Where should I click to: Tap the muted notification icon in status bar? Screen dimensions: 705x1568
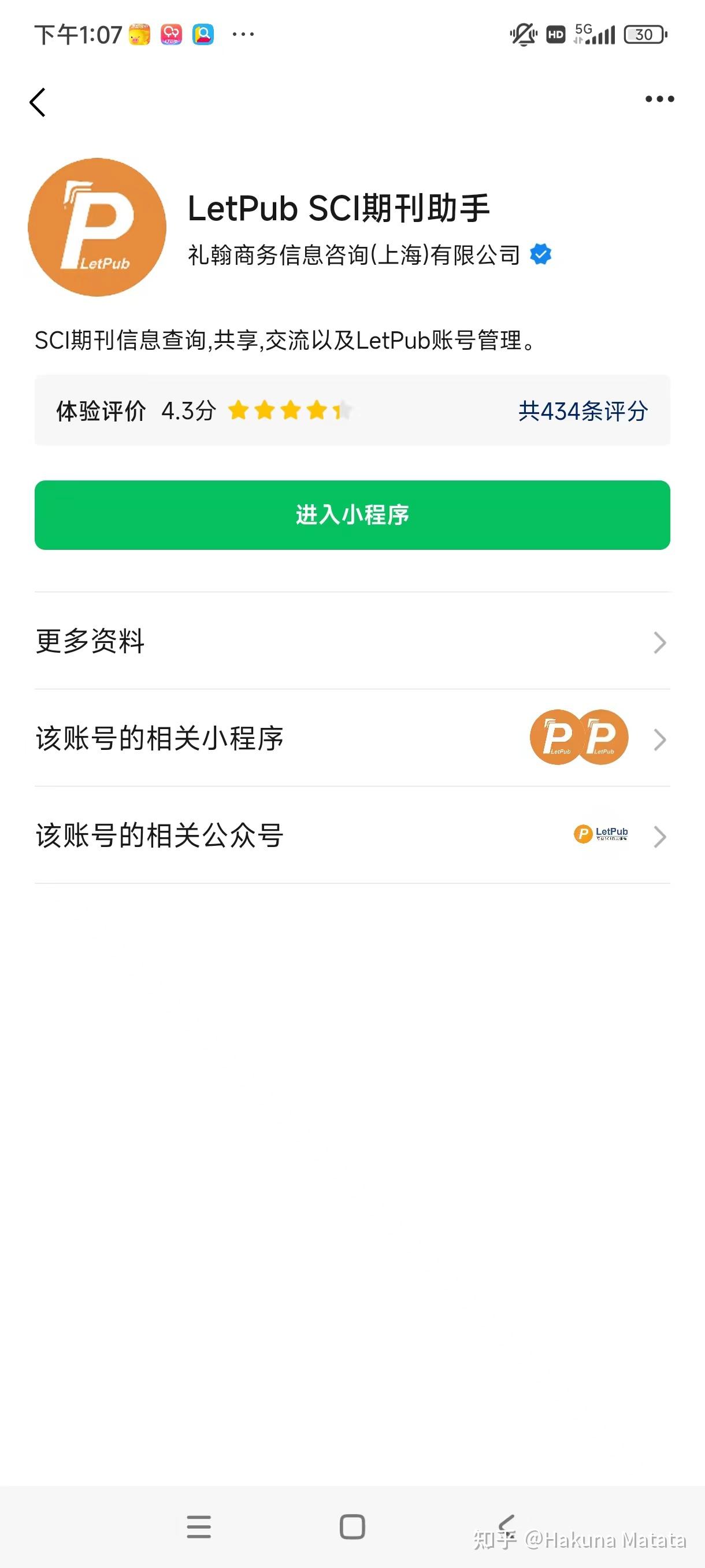[524, 35]
